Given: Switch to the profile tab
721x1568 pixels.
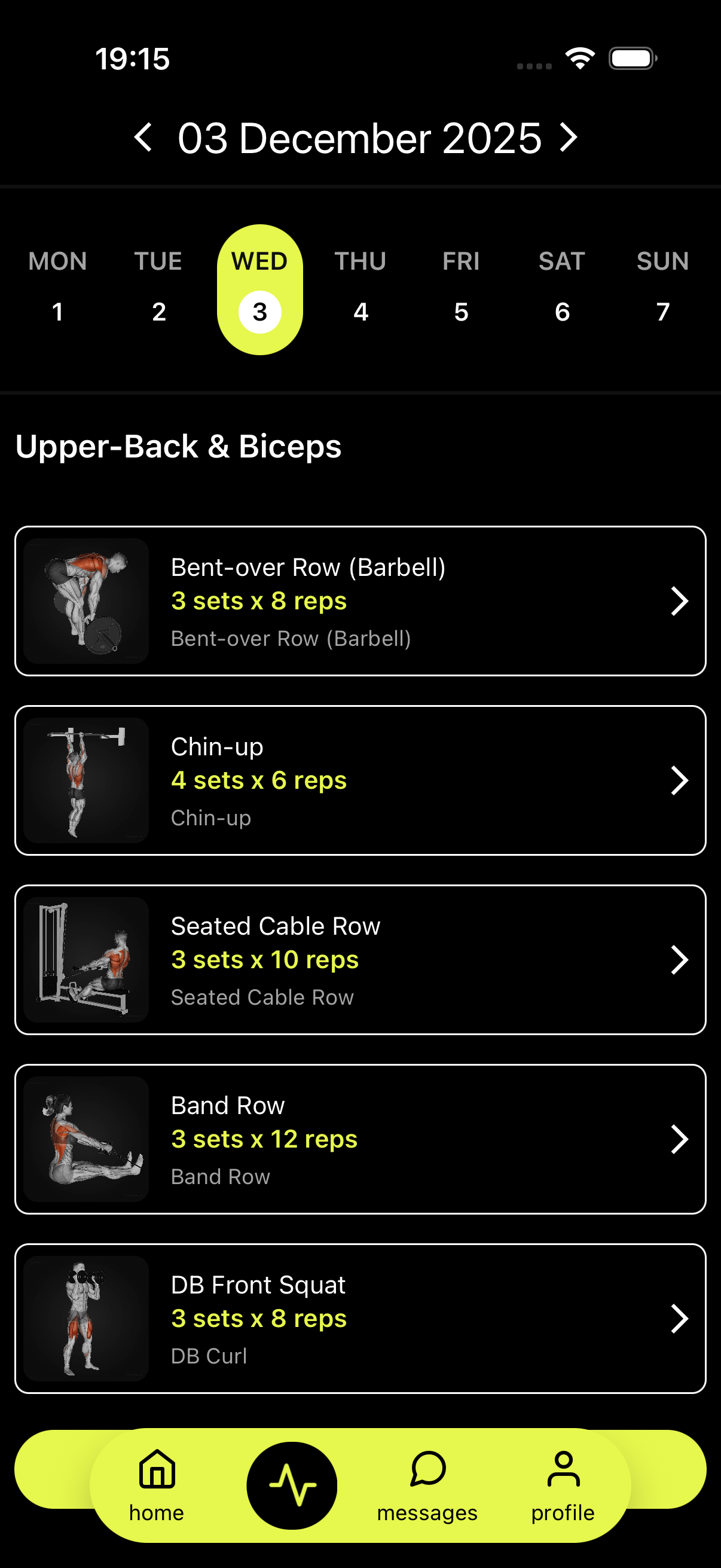Looking at the screenshot, I should (x=563, y=1485).
